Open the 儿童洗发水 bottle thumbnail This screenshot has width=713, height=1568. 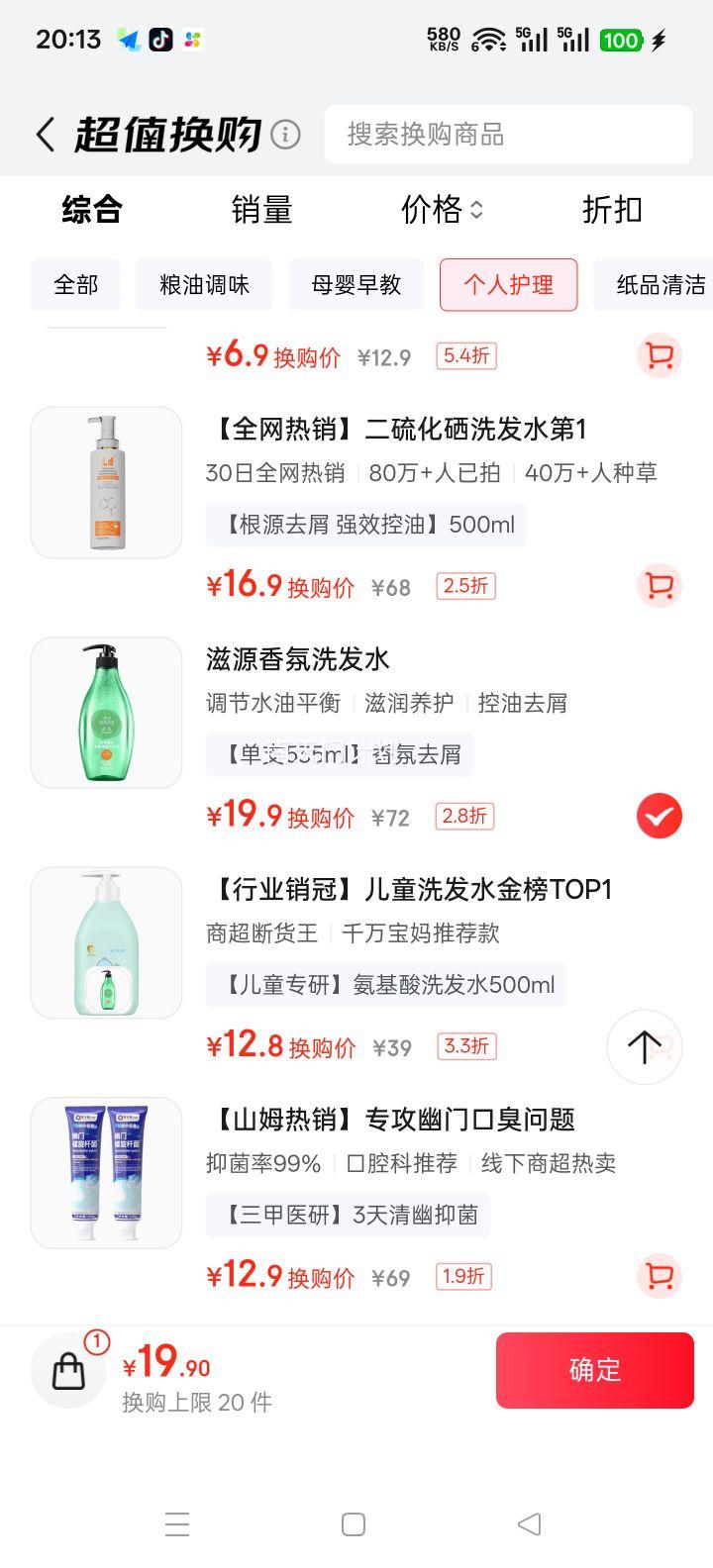(105, 940)
